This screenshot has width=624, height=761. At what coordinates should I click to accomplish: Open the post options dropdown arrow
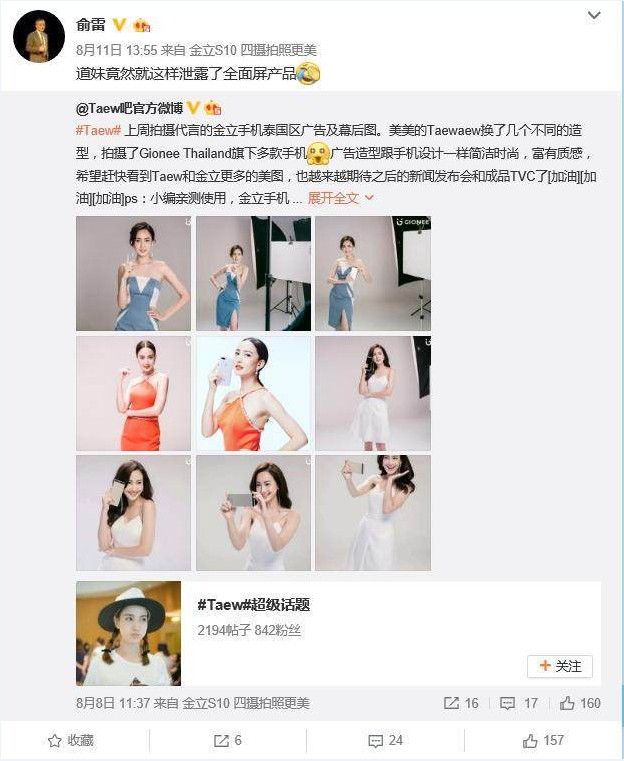[x=594, y=16]
